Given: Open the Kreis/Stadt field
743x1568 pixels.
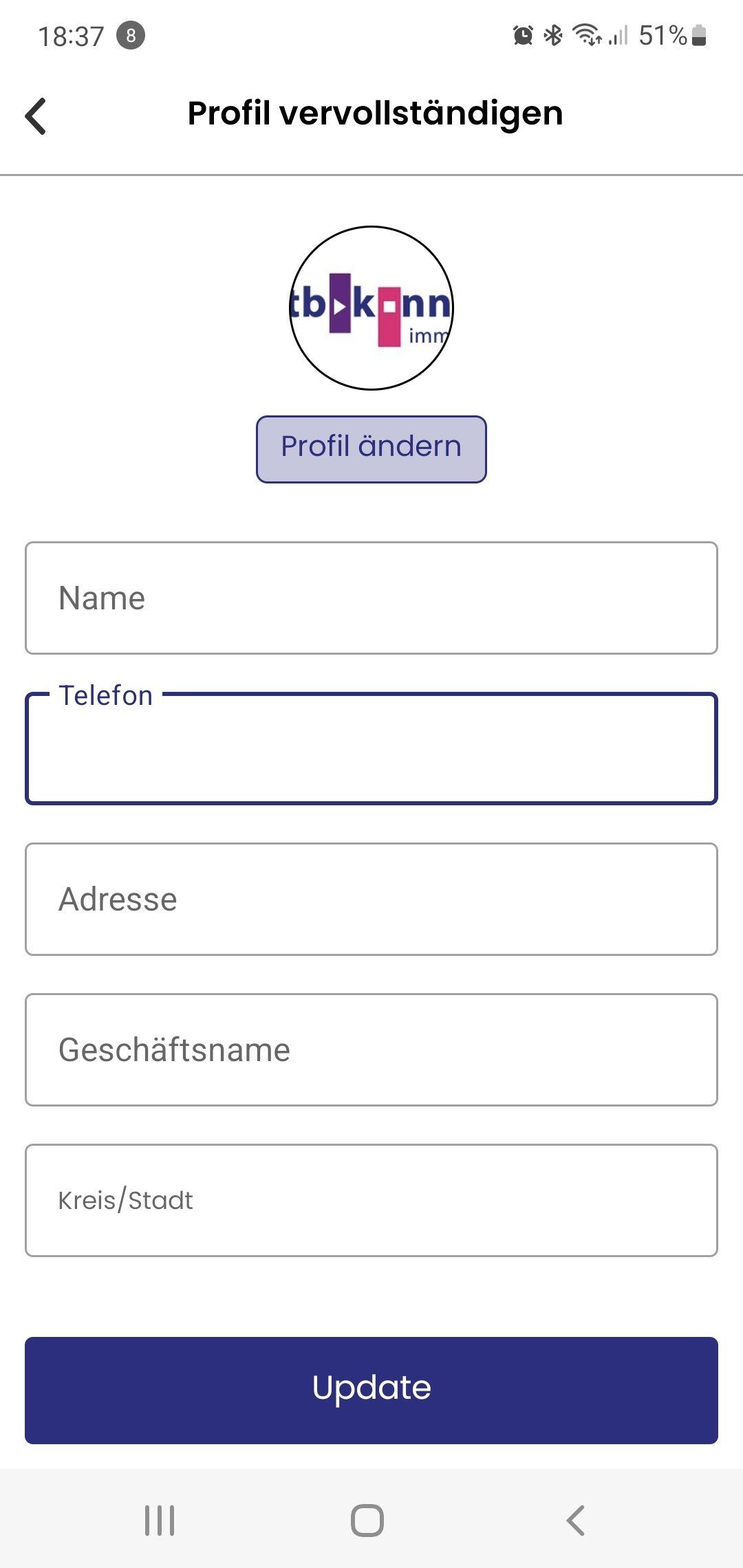Looking at the screenshot, I should (371, 1200).
